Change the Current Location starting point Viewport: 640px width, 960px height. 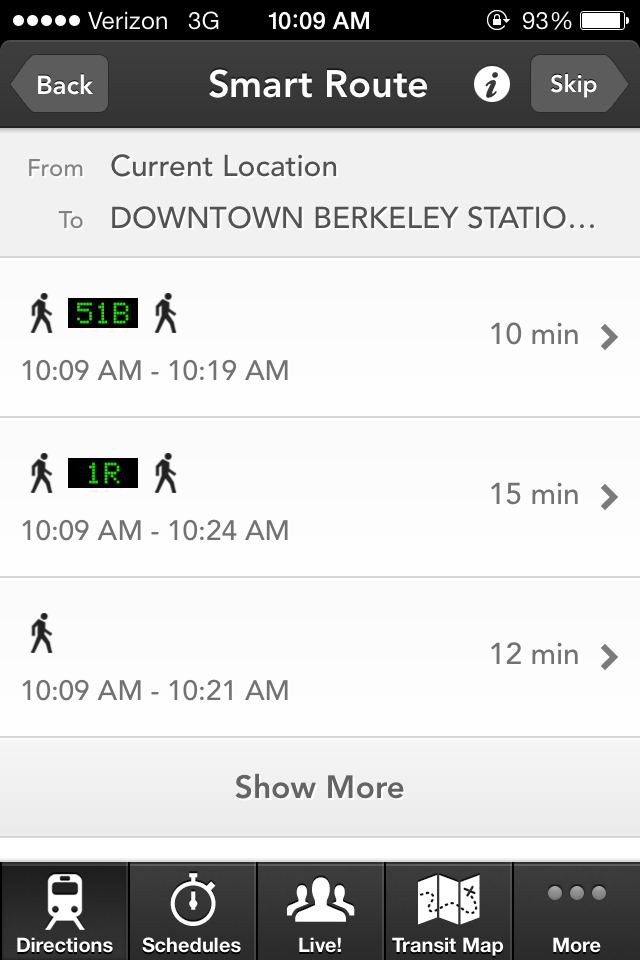tap(224, 167)
